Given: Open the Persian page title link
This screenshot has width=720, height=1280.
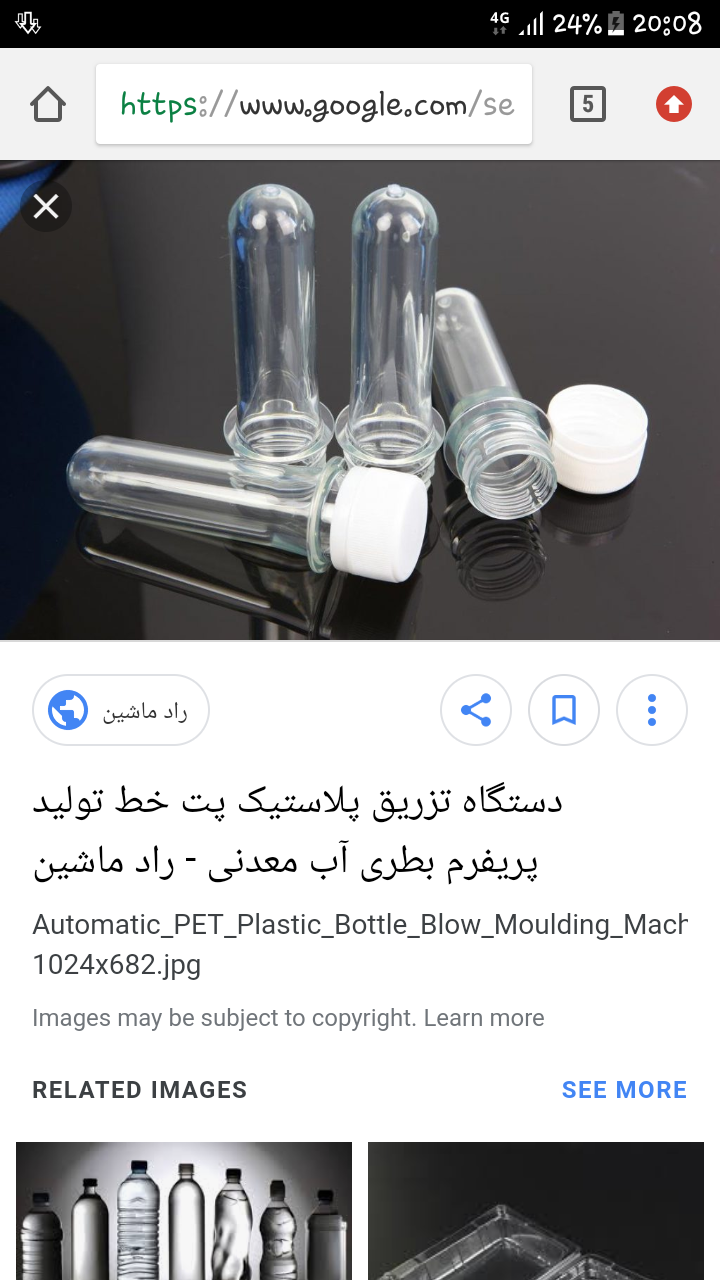Looking at the screenshot, I should pyautogui.click(x=298, y=831).
